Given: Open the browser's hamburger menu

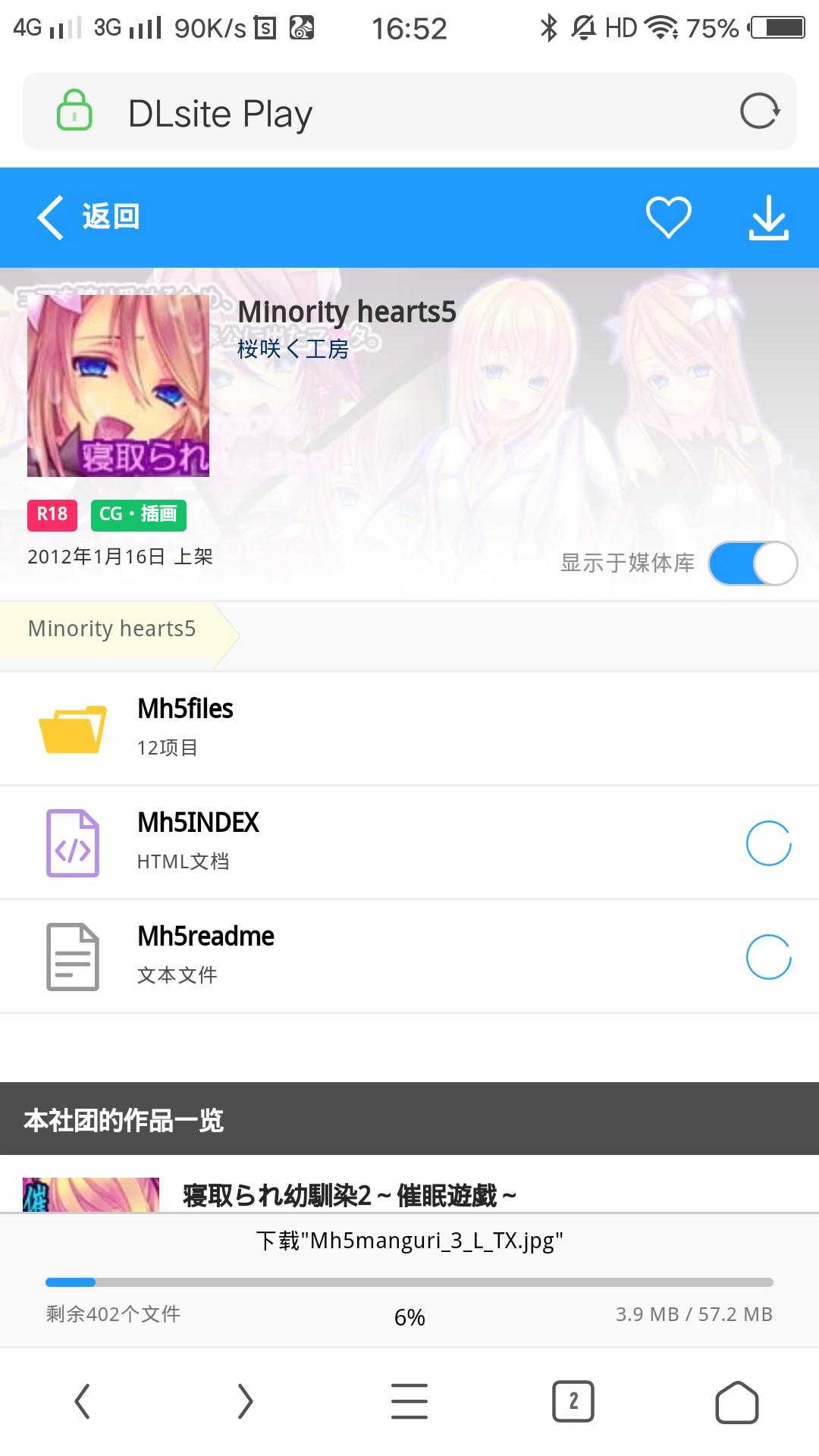Looking at the screenshot, I should (409, 1401).
